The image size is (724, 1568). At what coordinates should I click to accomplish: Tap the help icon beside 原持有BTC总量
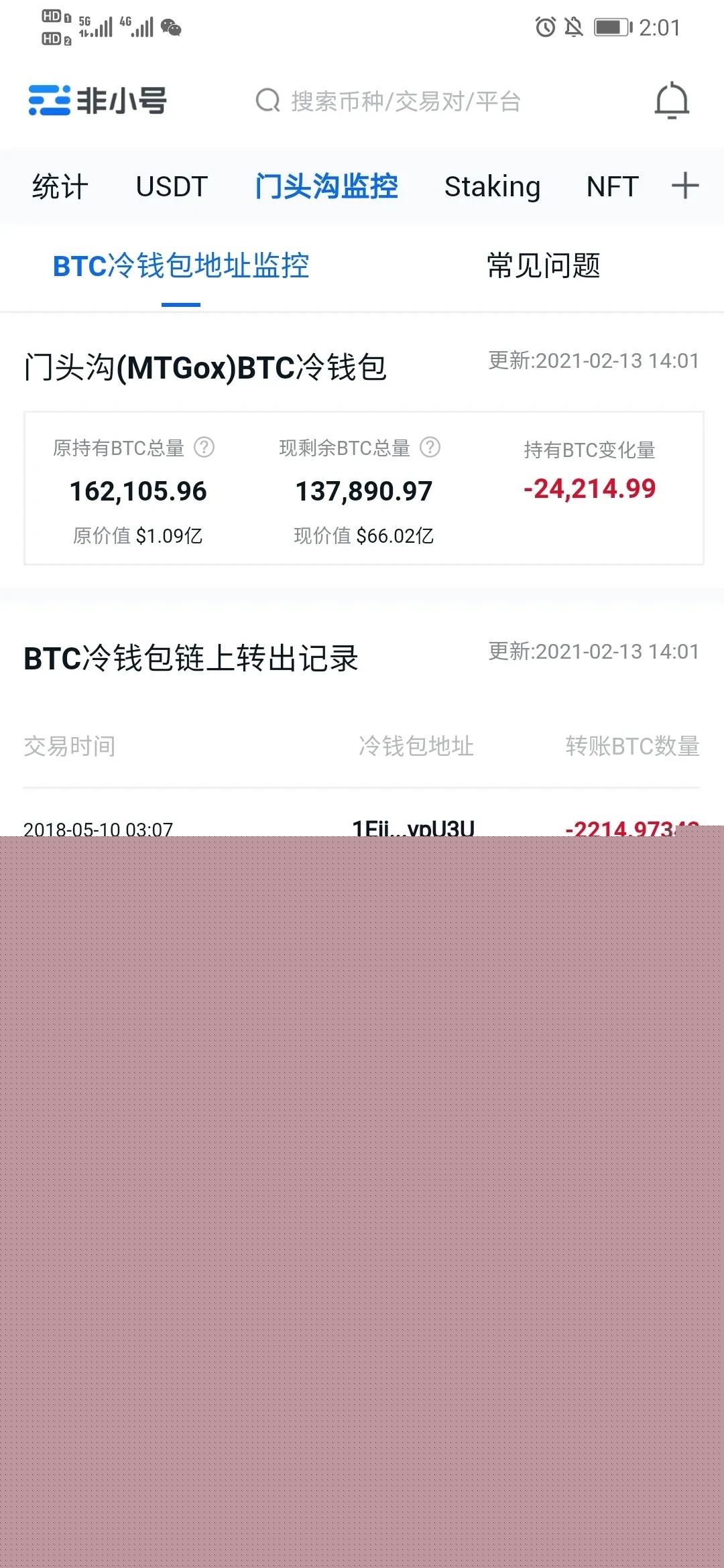coord(204,447)
